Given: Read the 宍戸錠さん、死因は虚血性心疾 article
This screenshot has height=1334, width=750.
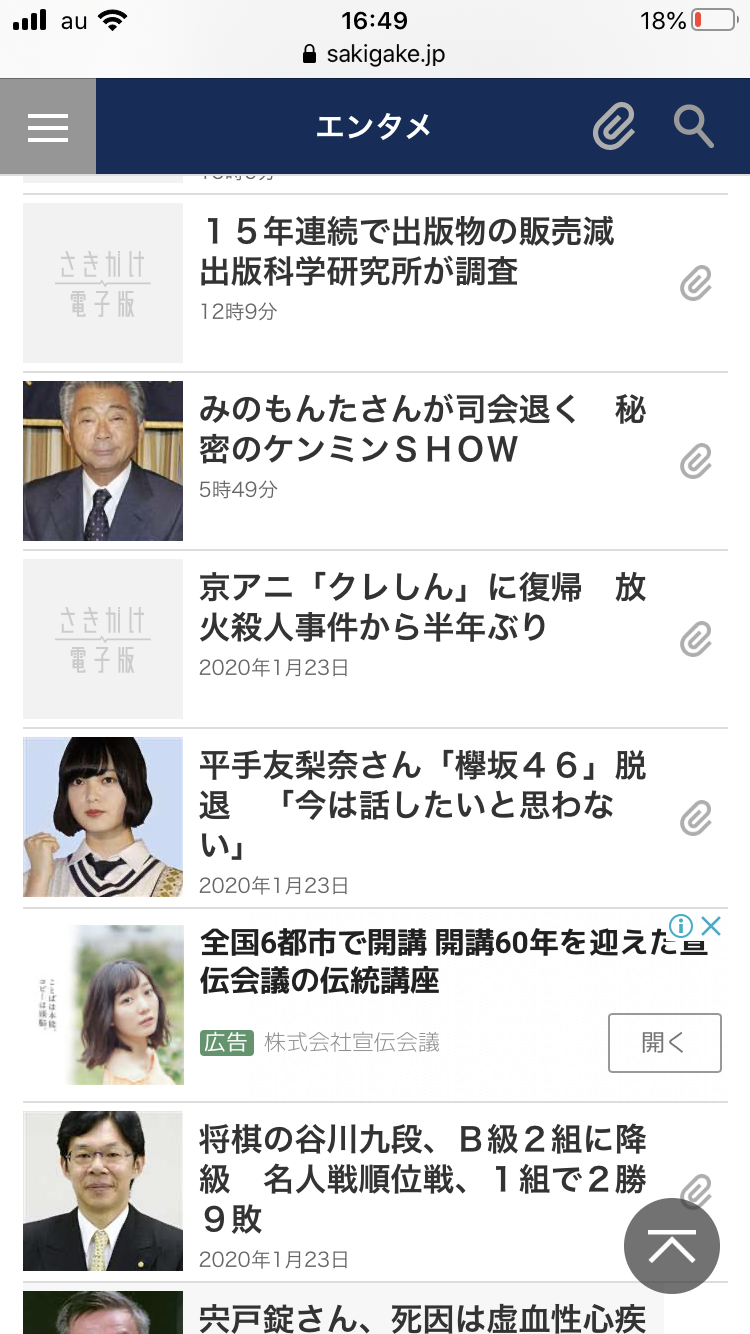Looking at the screenshot, I should click(422, 1318).
